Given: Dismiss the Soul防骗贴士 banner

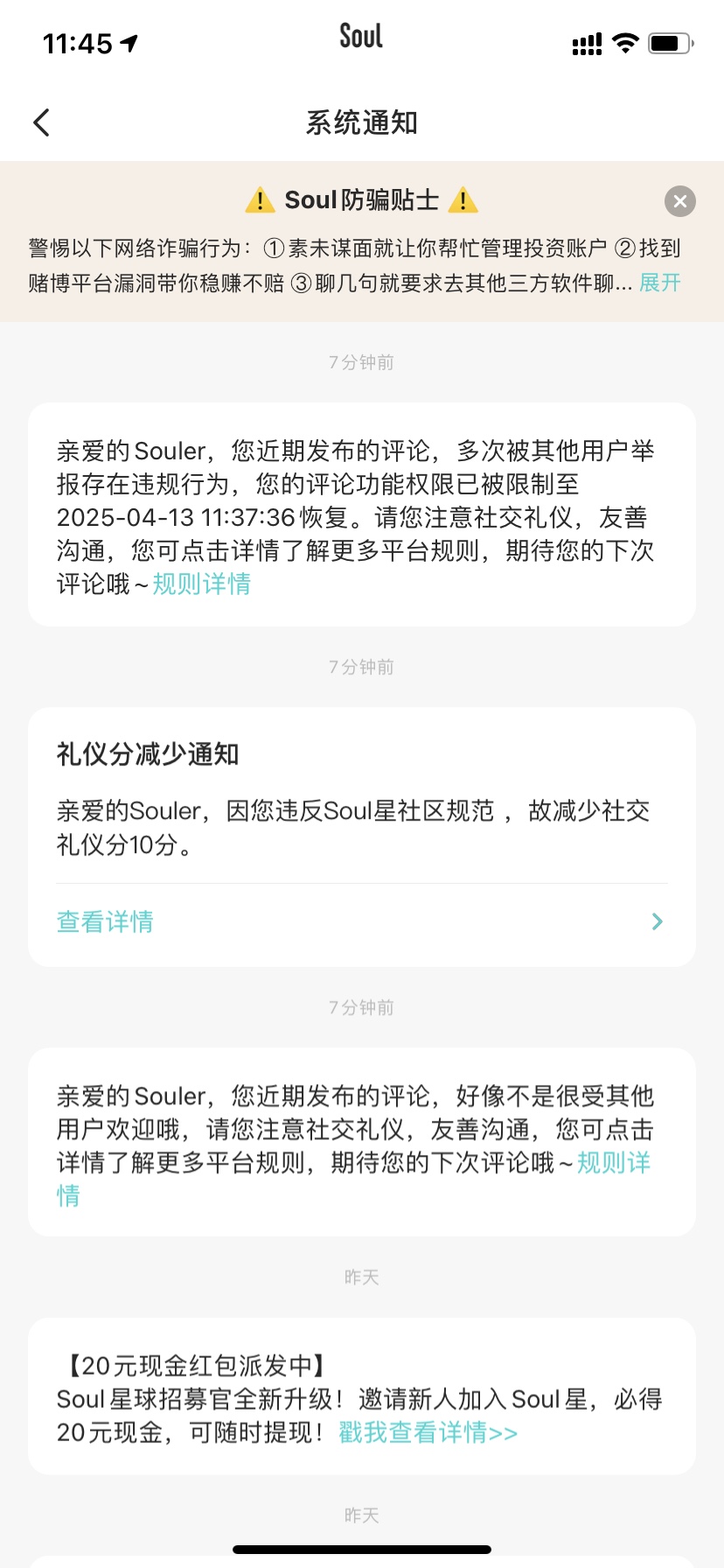Looking at the screenshot, I should point(679,201).
